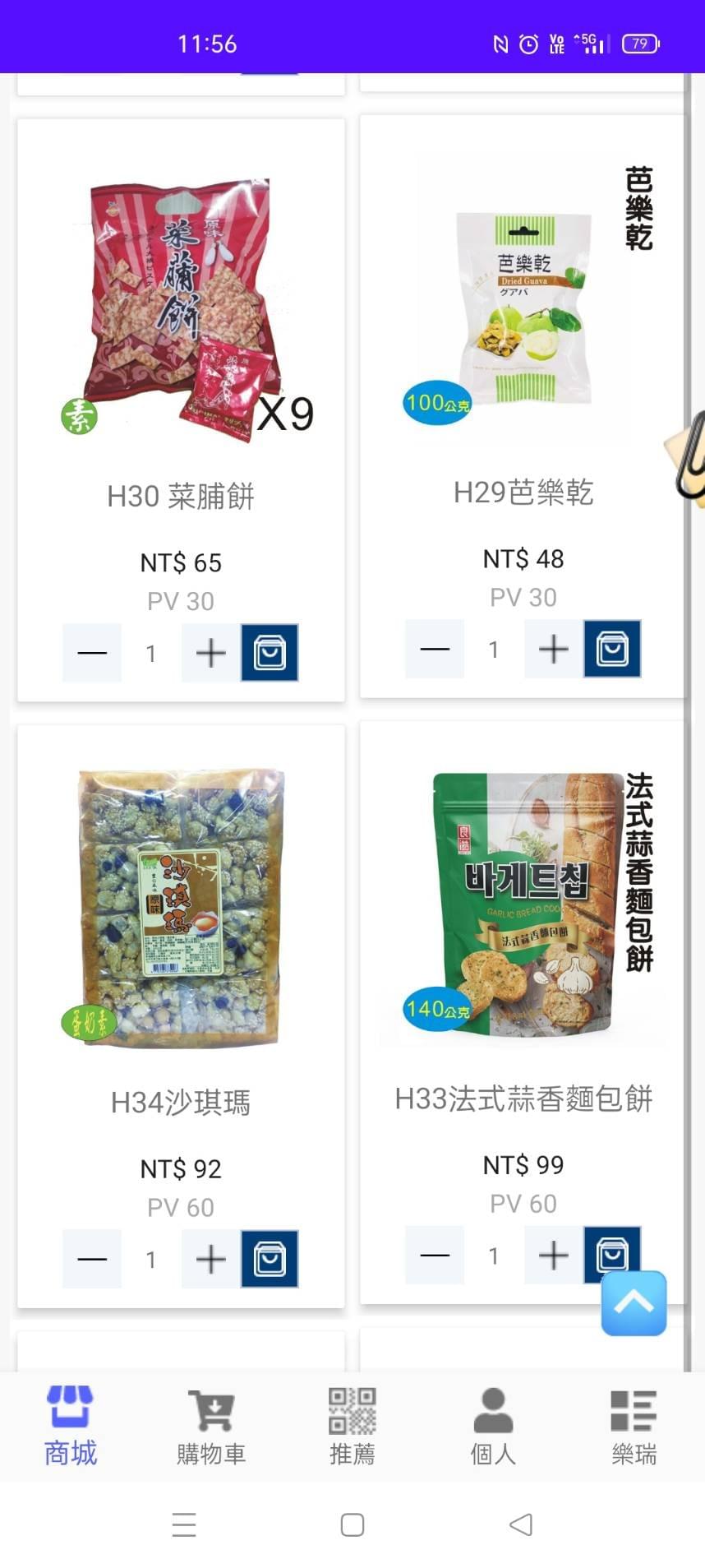Increase quantity of H29芭樂乾

553,649
